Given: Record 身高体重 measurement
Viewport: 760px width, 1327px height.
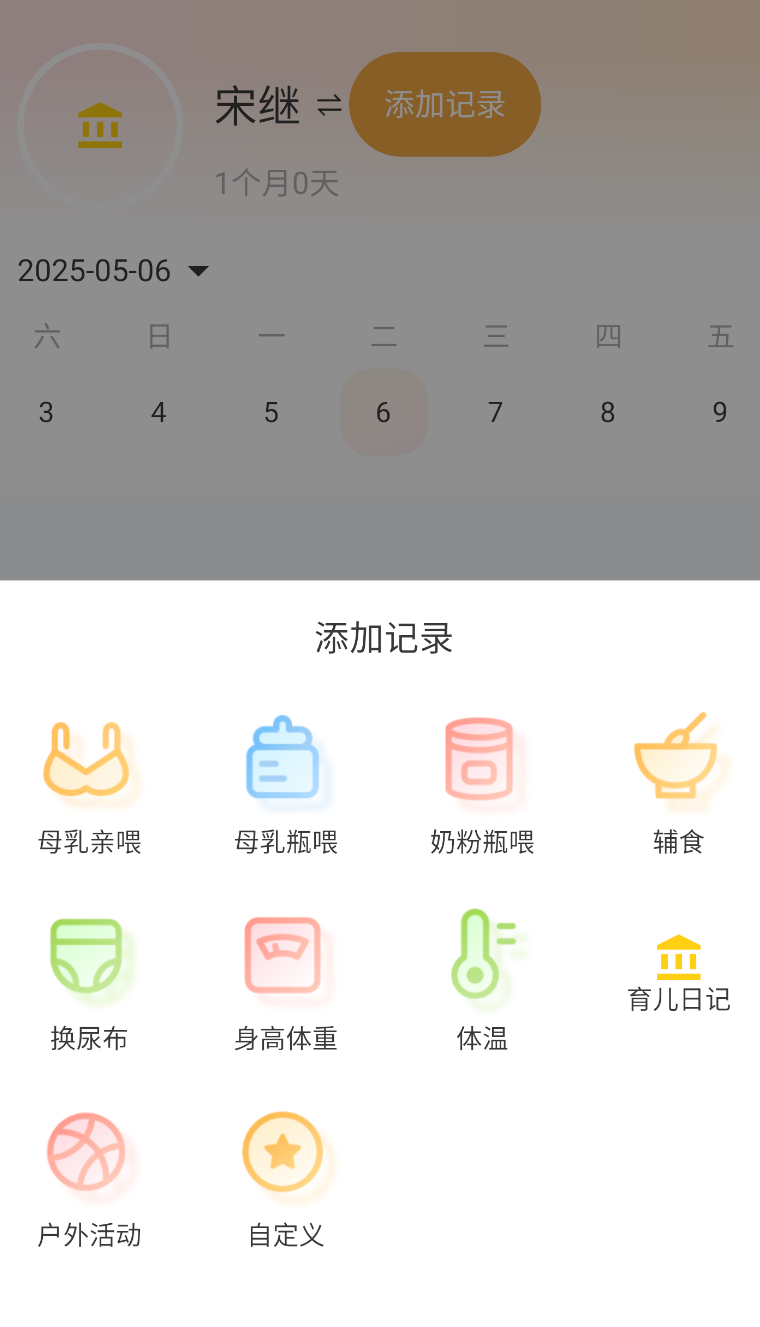Looking at the screenshot, I should coord(286,981).
